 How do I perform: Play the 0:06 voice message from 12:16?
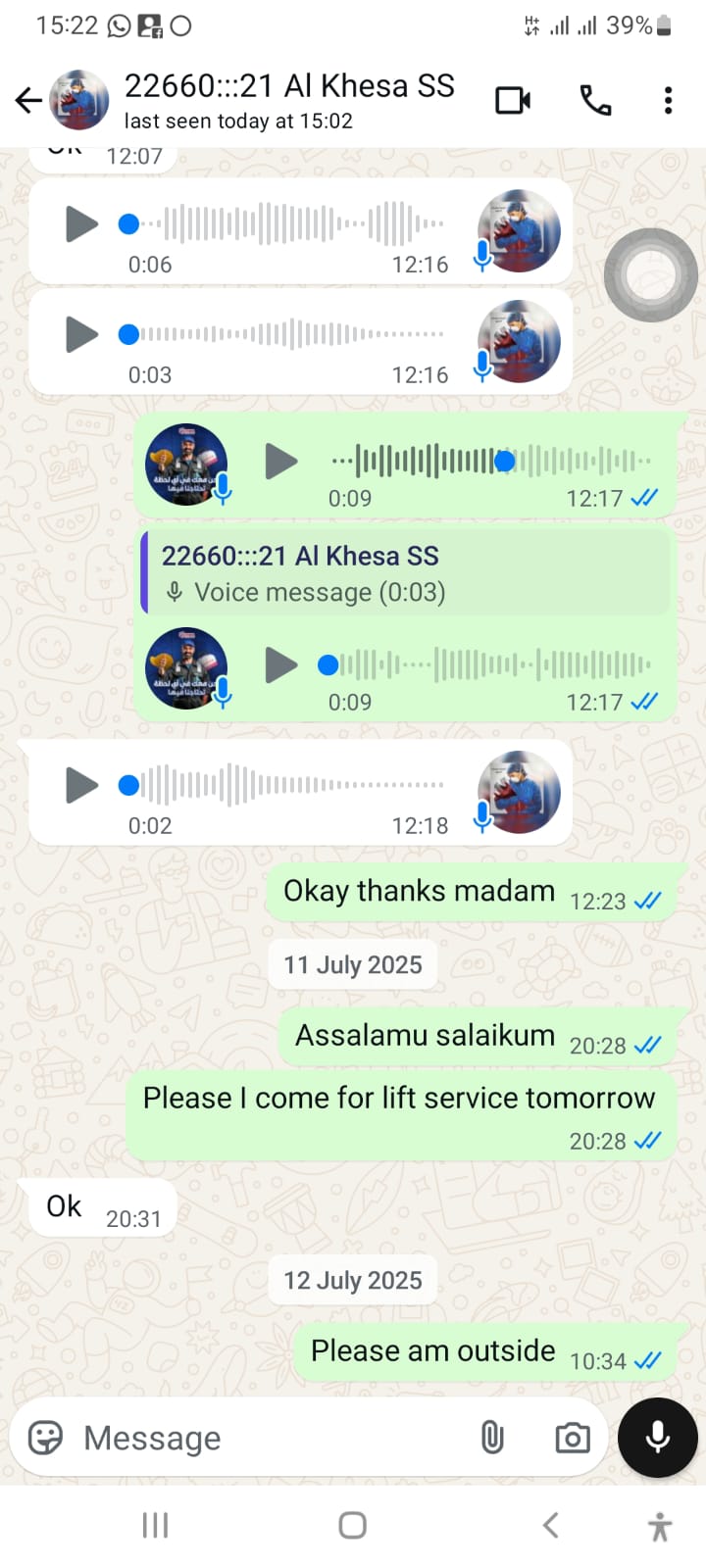(x=81, y=224)
